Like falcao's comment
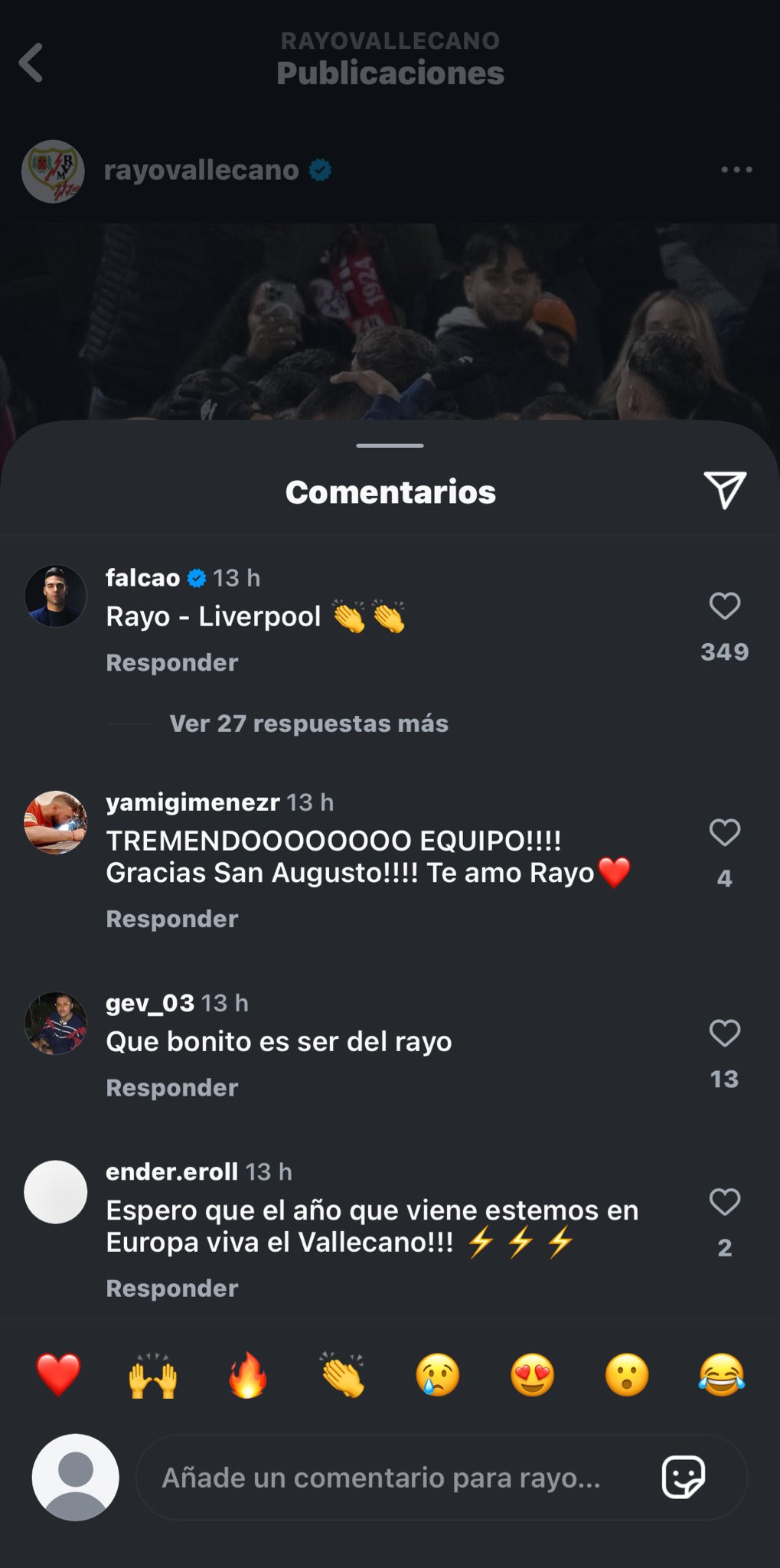Image resolution: width=780 pixels, height=1568 pixels. pos(724,606)
